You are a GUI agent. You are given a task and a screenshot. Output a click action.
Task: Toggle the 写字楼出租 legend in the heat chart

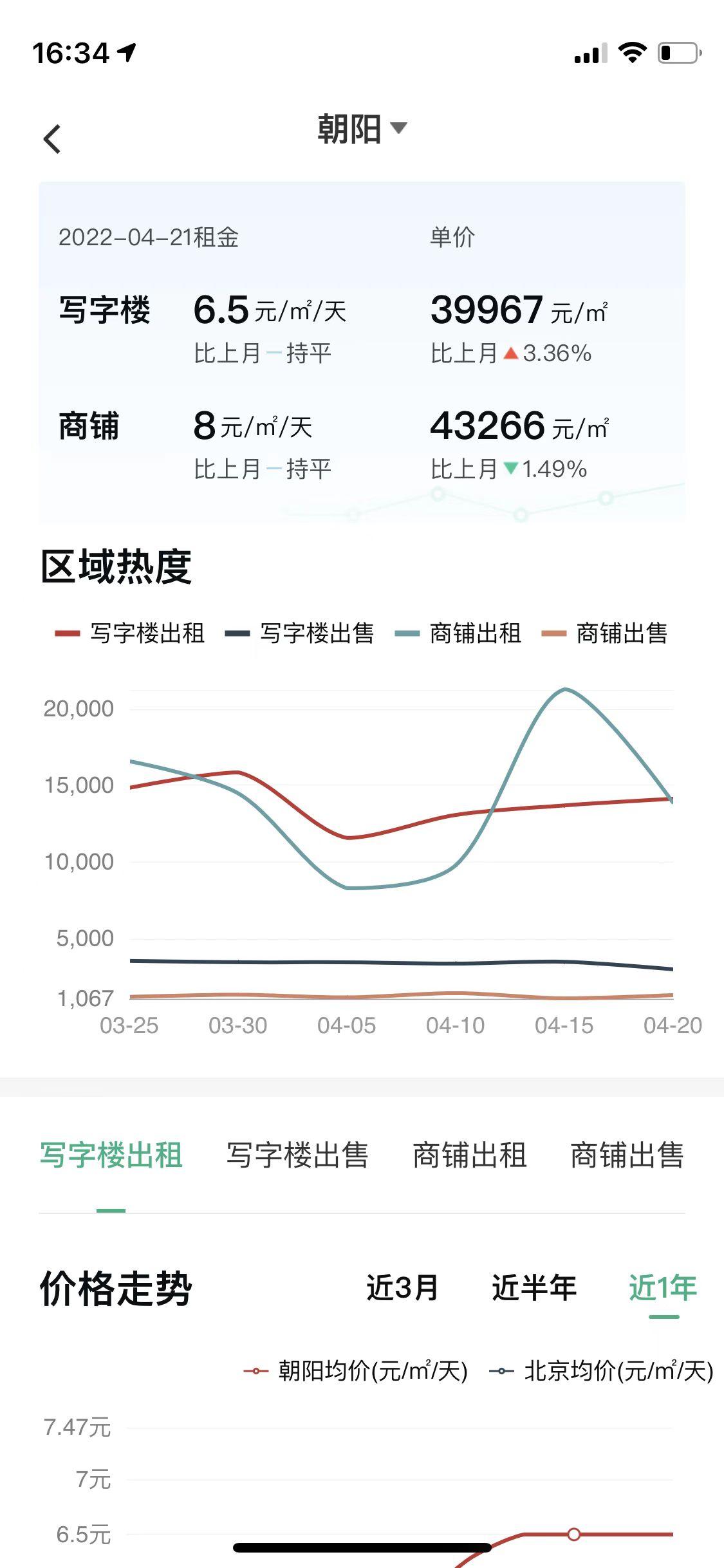pos(130,633)
